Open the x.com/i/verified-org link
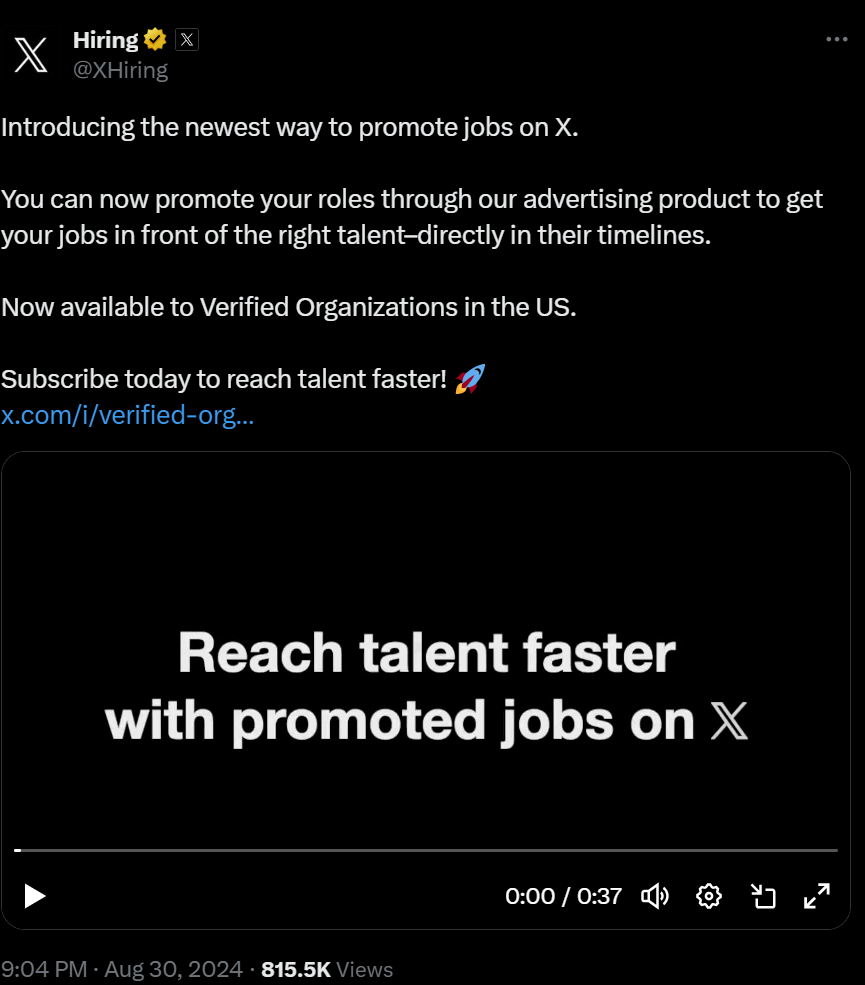 [127, 414]
